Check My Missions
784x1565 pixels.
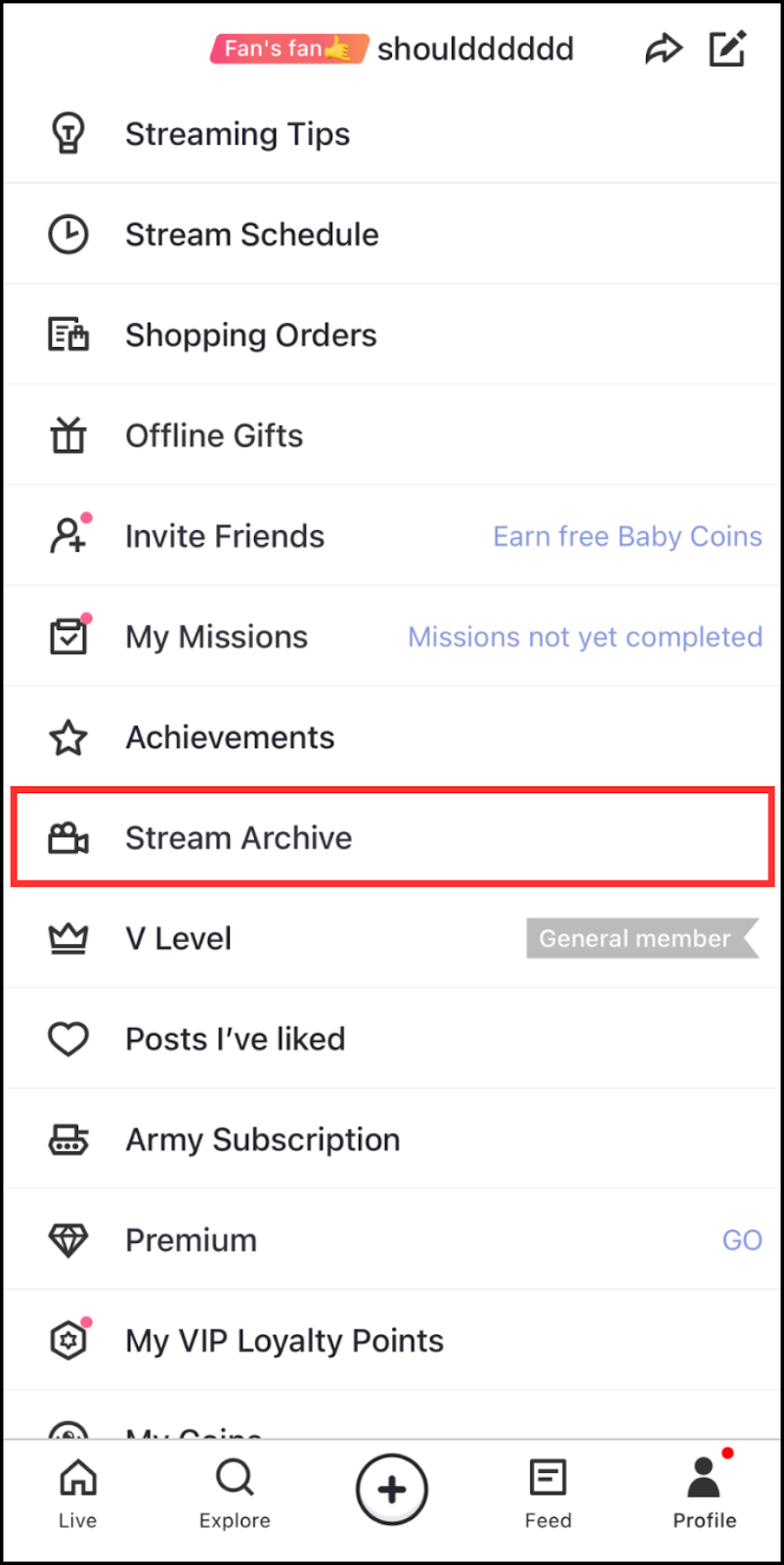[x=216, y=638]
